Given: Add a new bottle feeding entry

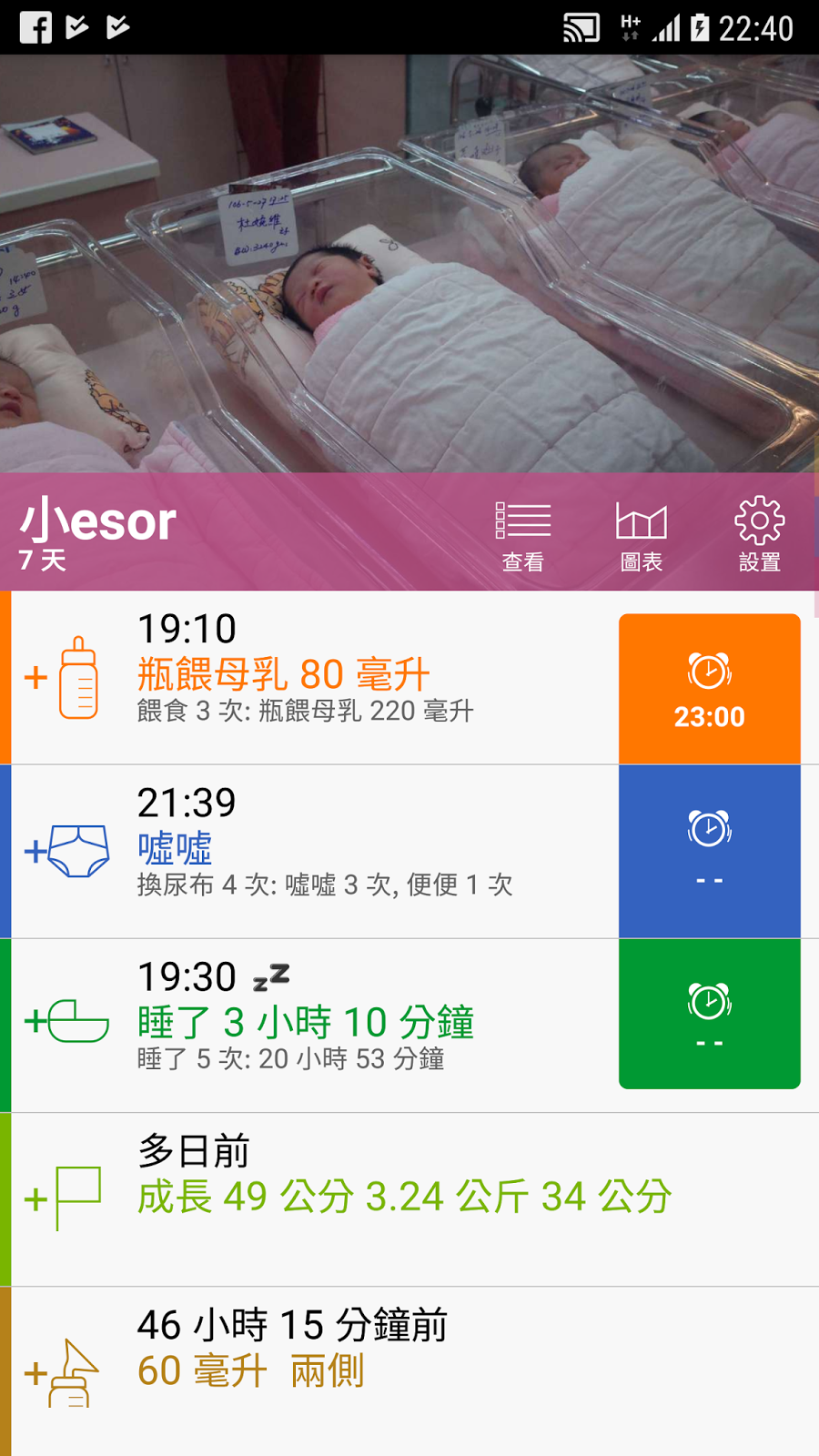Looking at the screenshot, I should [x=62, y=678].
